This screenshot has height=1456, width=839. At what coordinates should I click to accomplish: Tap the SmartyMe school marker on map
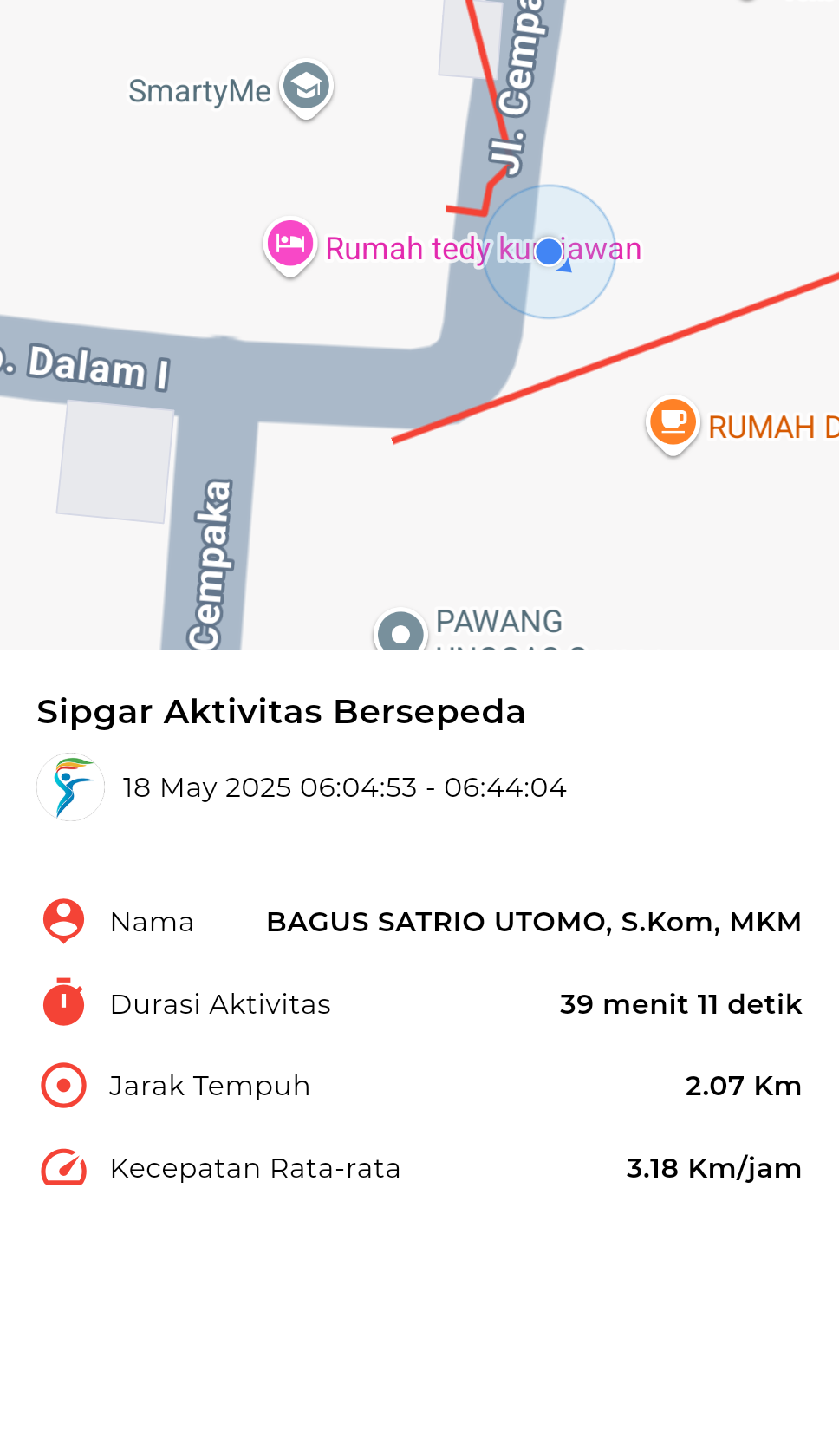coord(307,88)
